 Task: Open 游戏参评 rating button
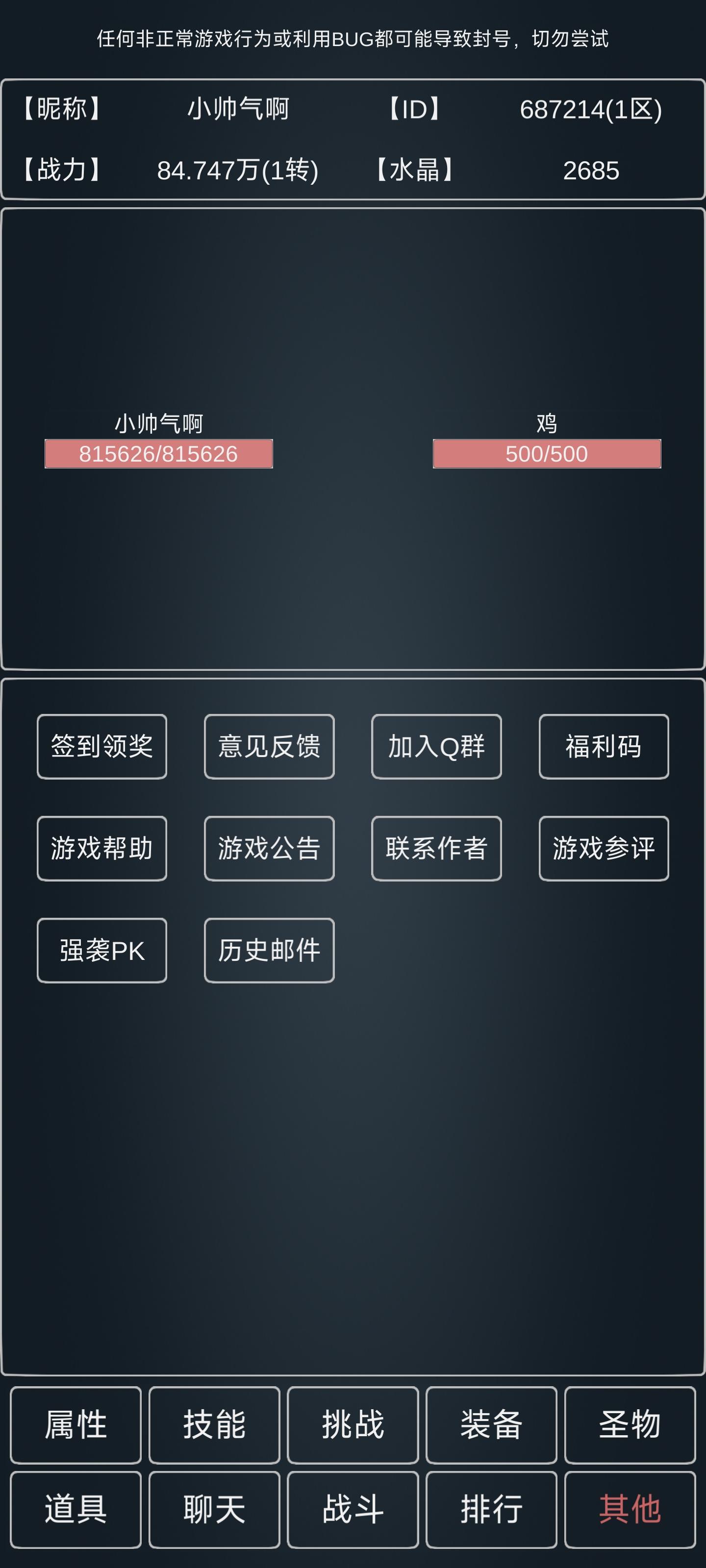[x=604, y=848]
